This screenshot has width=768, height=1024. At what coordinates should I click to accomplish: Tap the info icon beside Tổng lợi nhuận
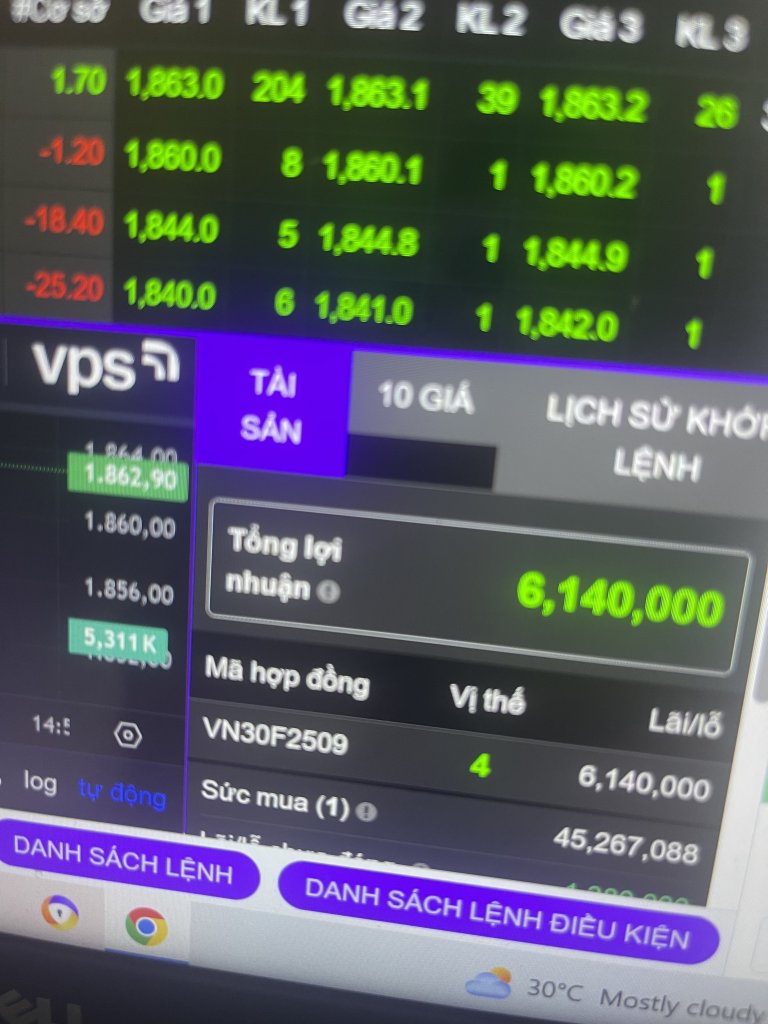(328, 592)
